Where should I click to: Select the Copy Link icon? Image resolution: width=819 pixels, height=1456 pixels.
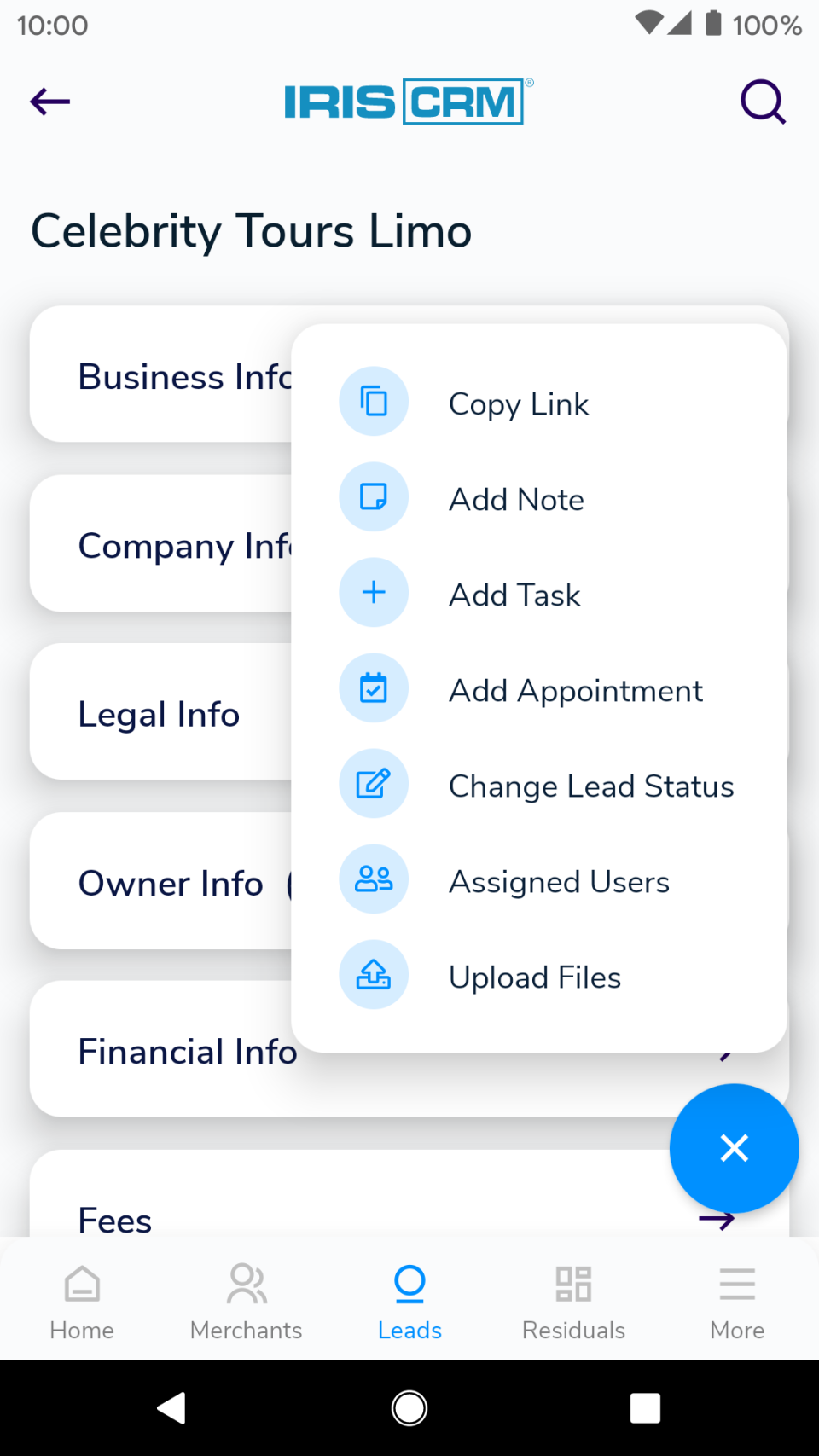click(374, 401)
